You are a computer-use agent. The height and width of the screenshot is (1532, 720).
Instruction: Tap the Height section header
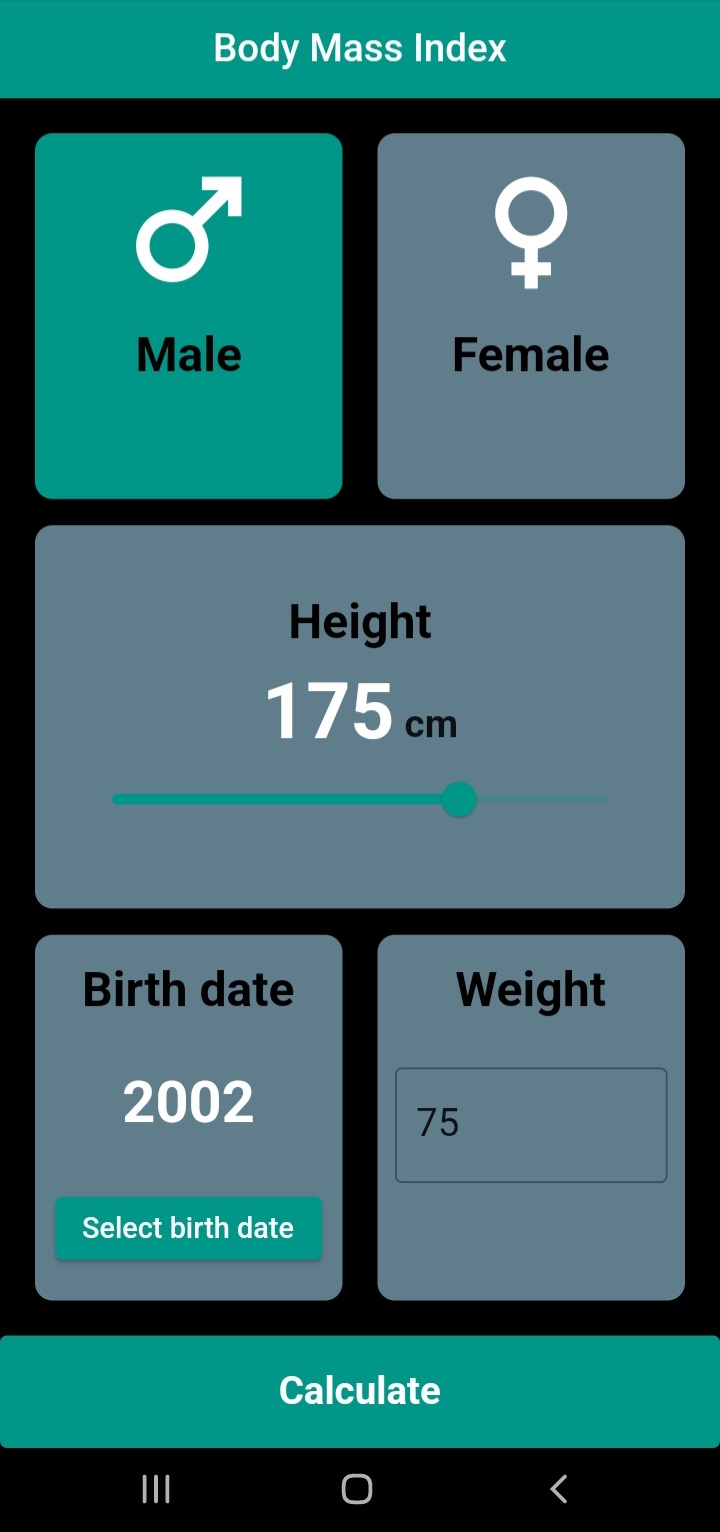coord(359,620)
